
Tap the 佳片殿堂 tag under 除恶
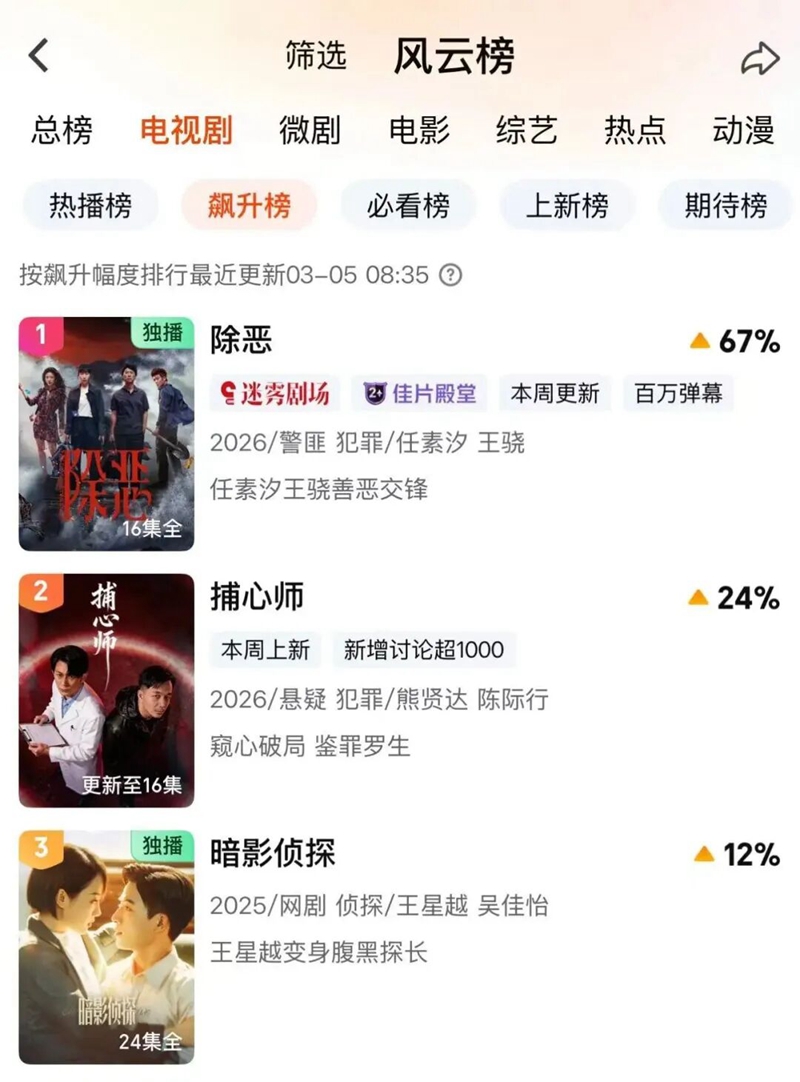[x=419, y=393]
